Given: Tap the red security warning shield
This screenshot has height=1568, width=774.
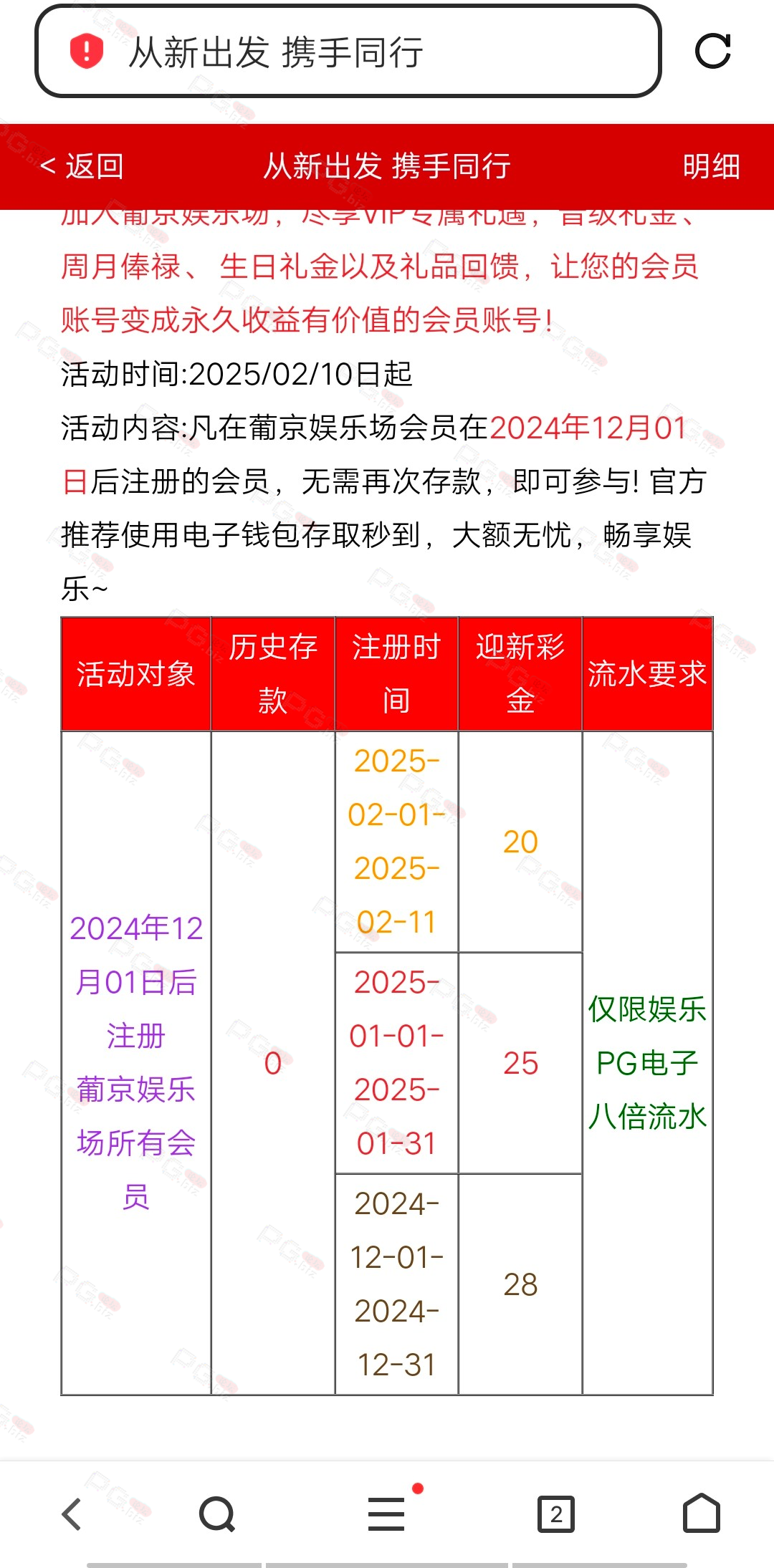Looking at the screenshot, I should click(x=87, y=52).
